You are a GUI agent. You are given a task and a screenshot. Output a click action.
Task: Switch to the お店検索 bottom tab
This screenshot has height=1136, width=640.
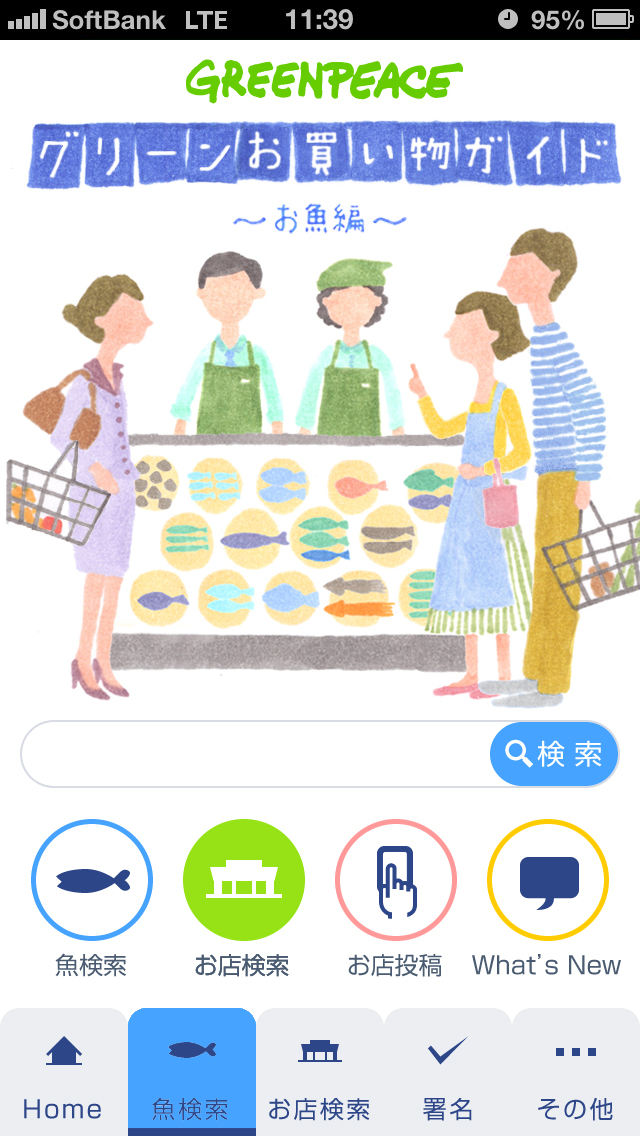coord(320,1072)
